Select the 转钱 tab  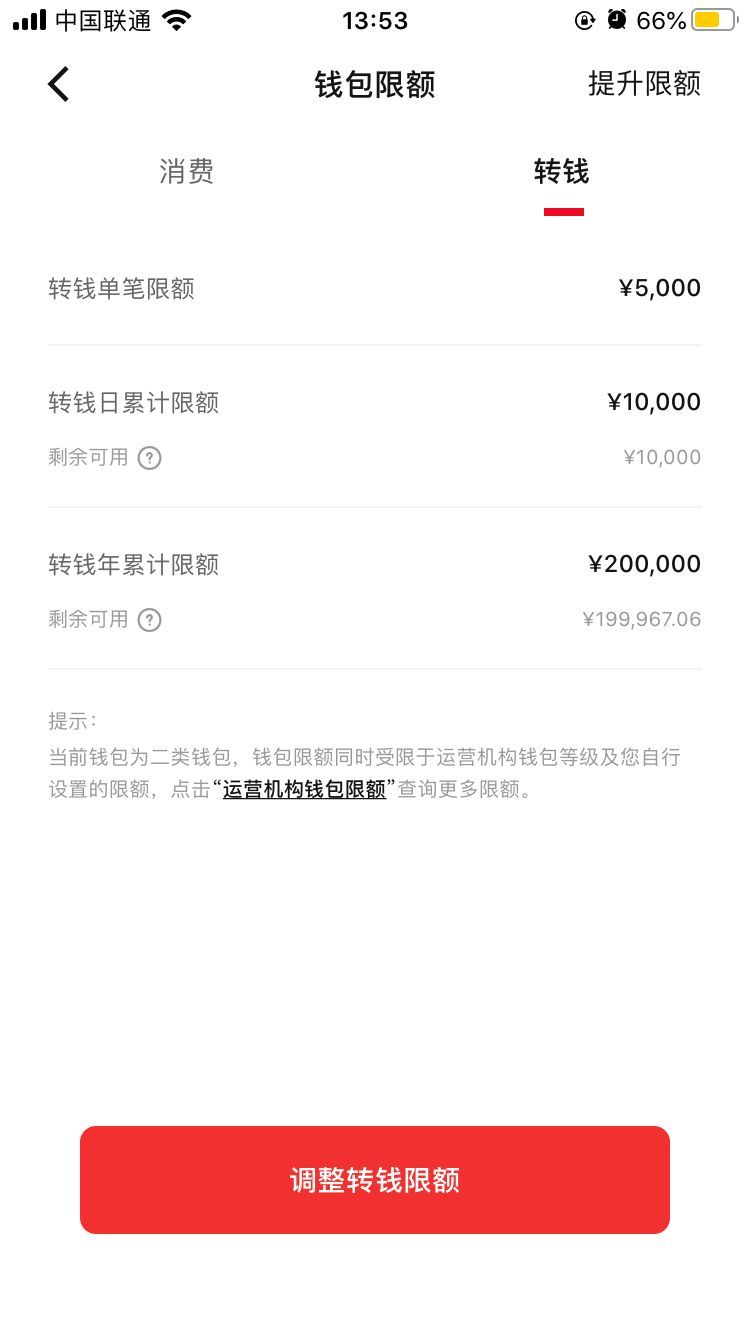(562, 173)
